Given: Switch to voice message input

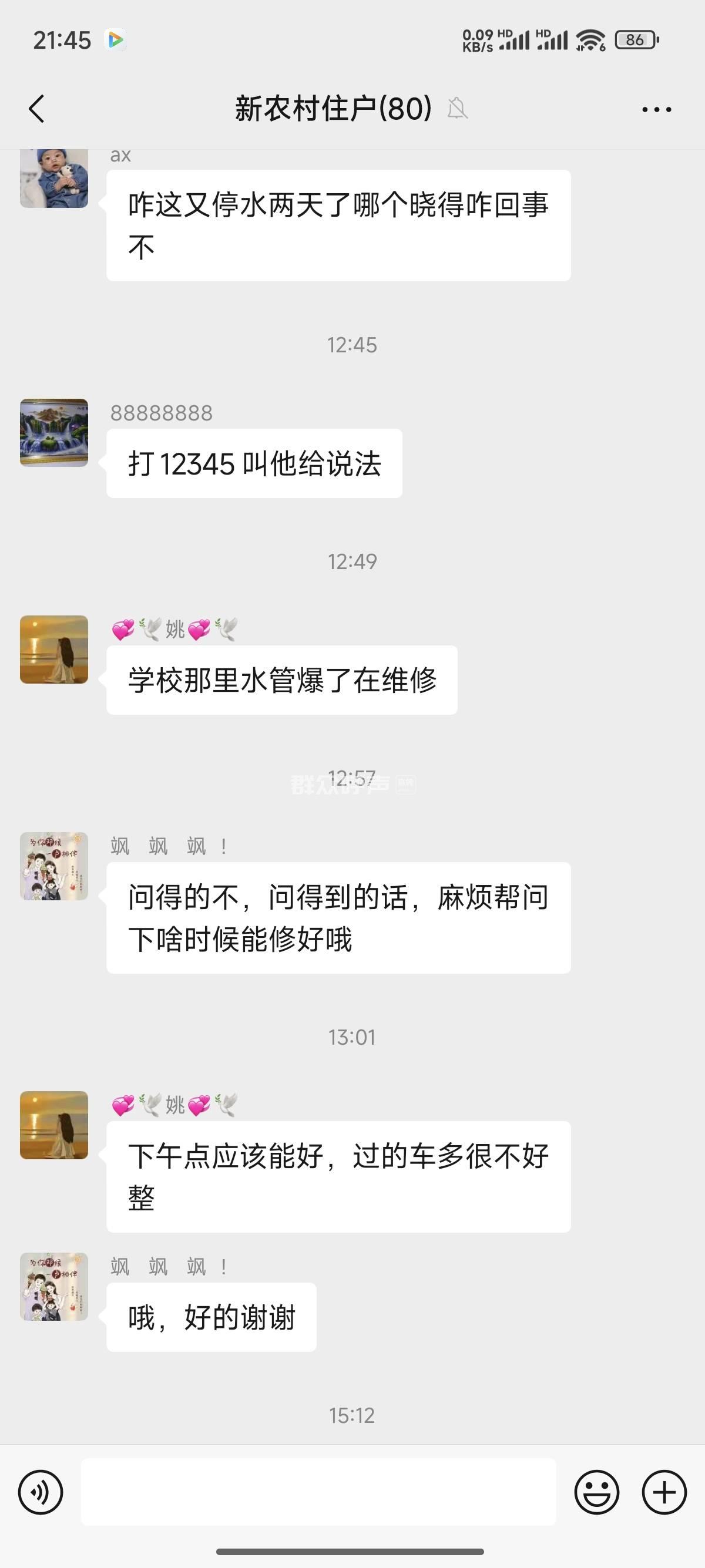Looking at the screenshot, I should click(41, 1492).
